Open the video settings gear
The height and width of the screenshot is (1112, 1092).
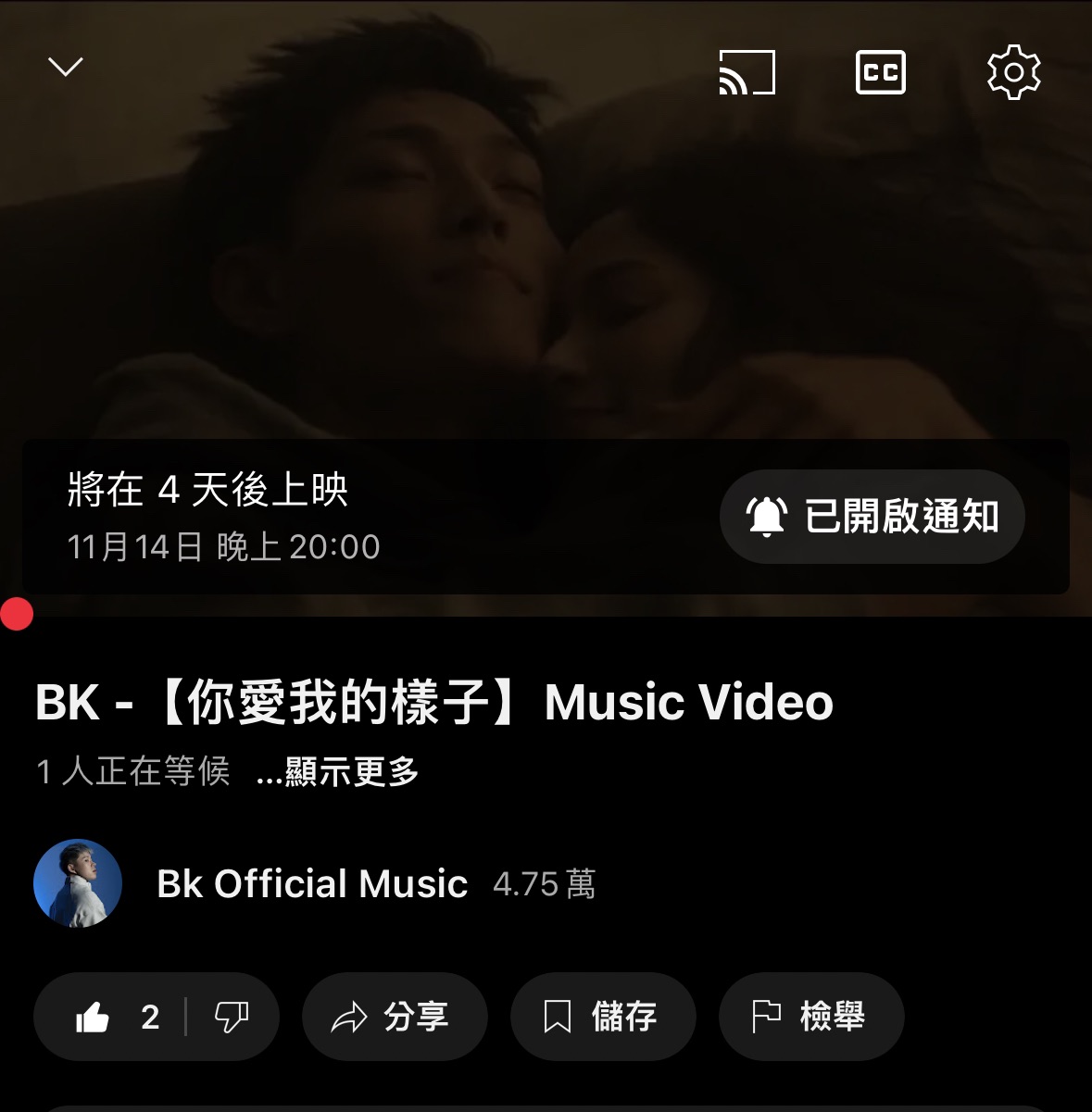(x=1013, y=72)
